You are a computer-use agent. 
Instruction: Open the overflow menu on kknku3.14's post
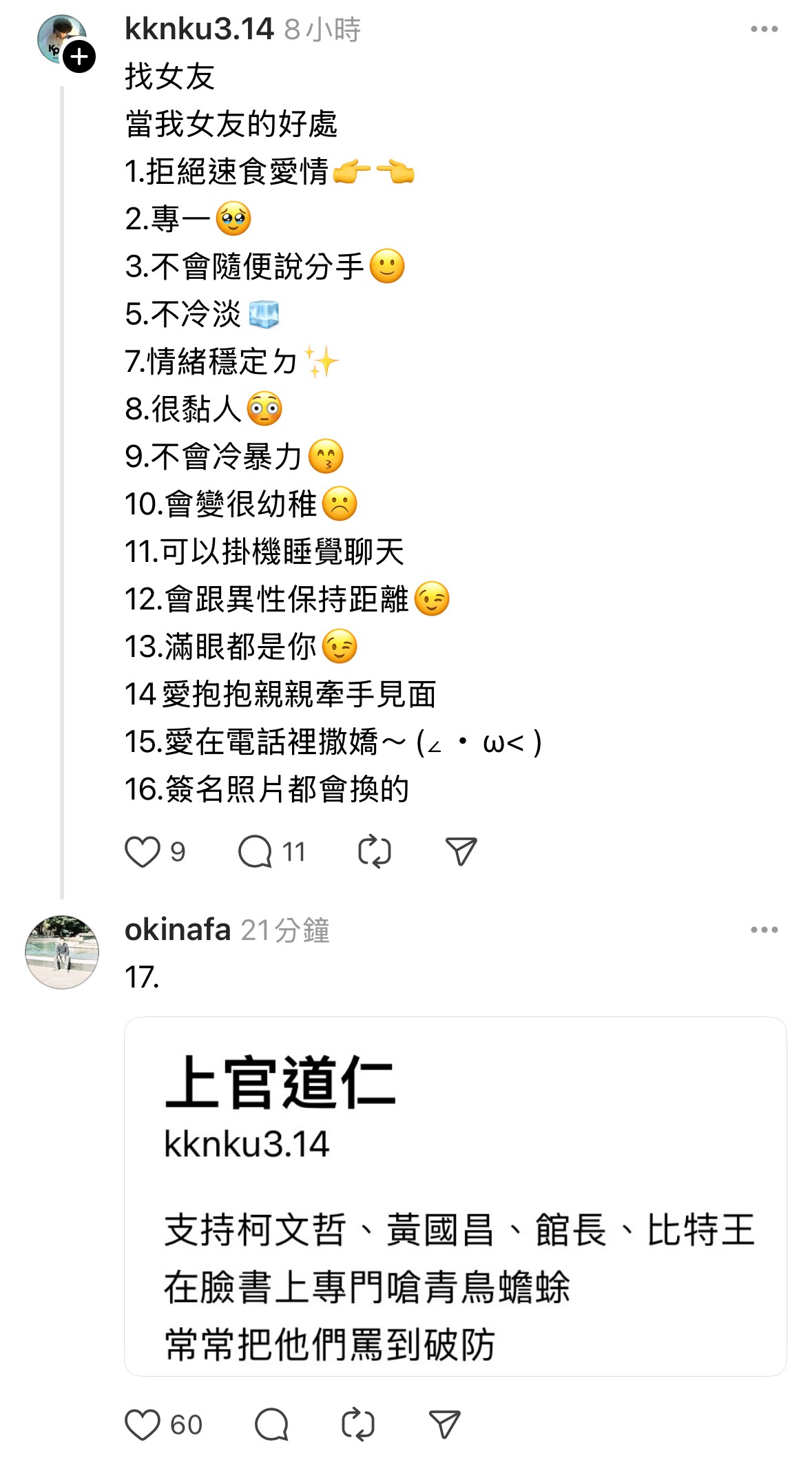pos(764,29)
